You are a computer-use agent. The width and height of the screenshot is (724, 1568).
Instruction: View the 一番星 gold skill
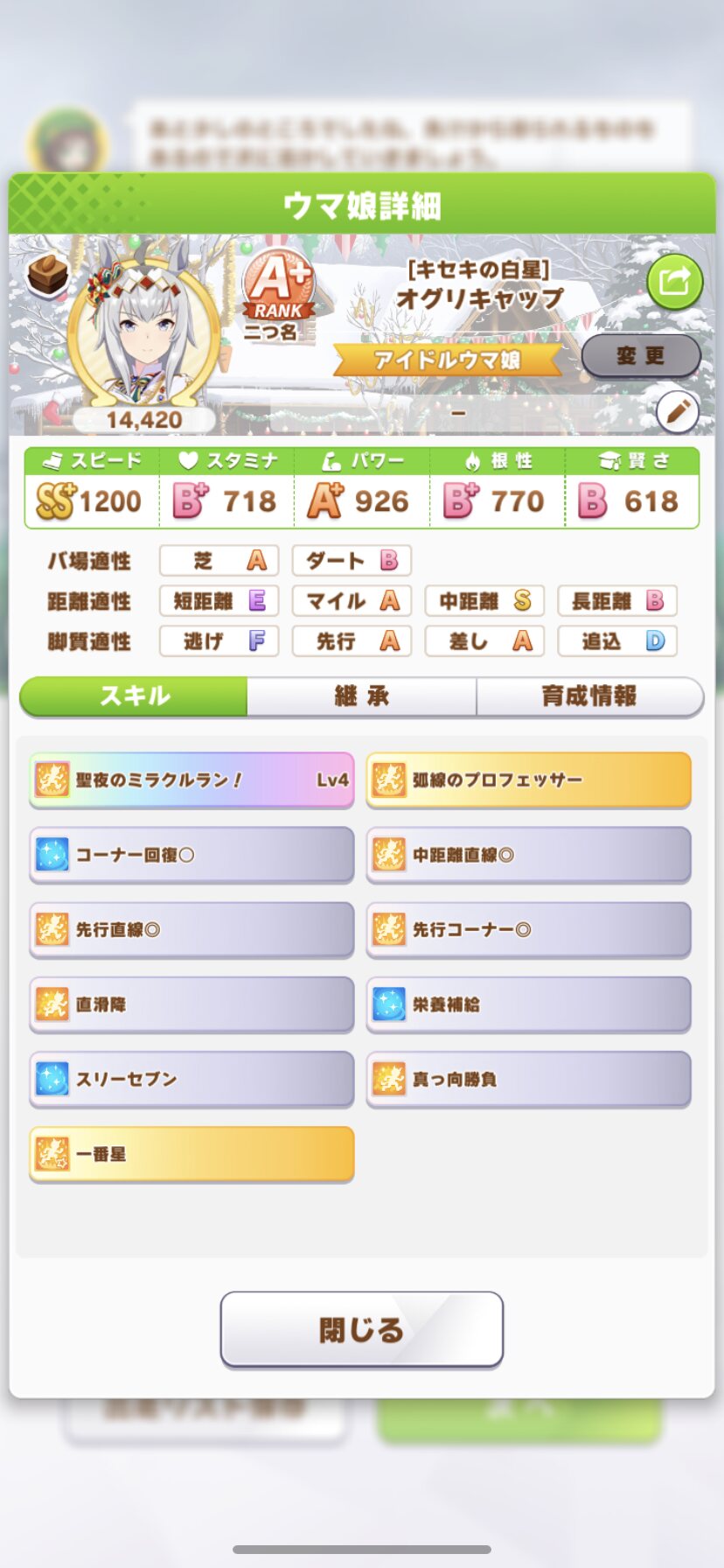[191, 1154]
